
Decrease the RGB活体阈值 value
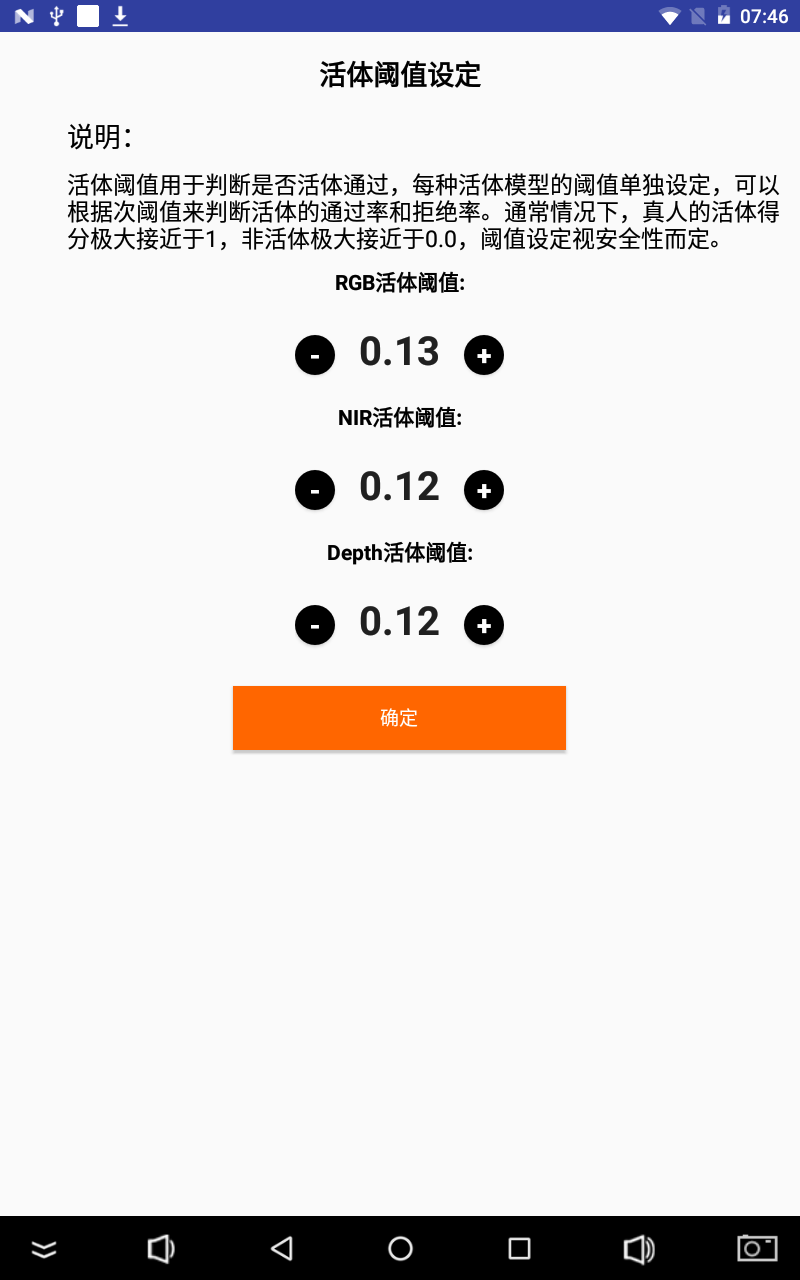(315, 355)
